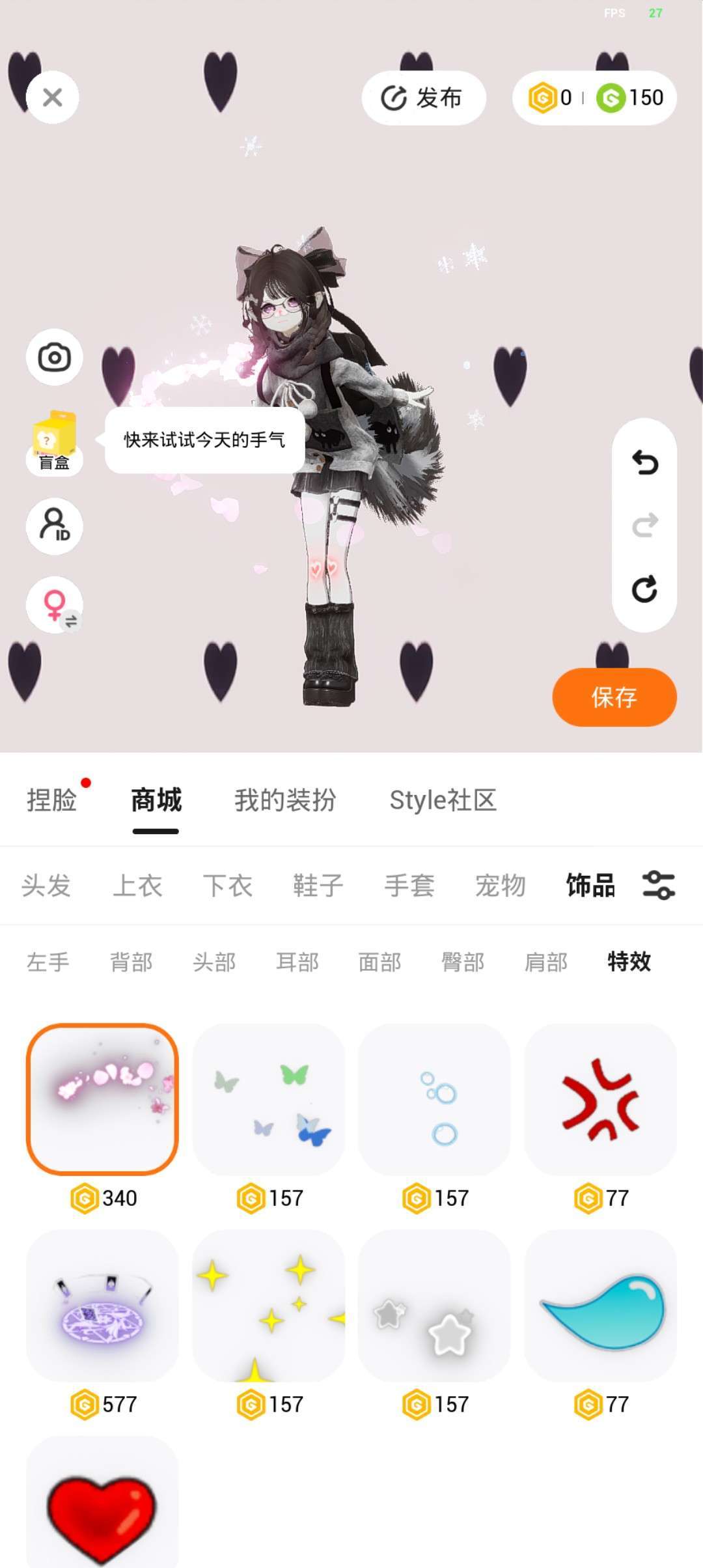This screenshot has width=703, height=1568.
Task: Open the filter options icon
Action: (659, 886)
